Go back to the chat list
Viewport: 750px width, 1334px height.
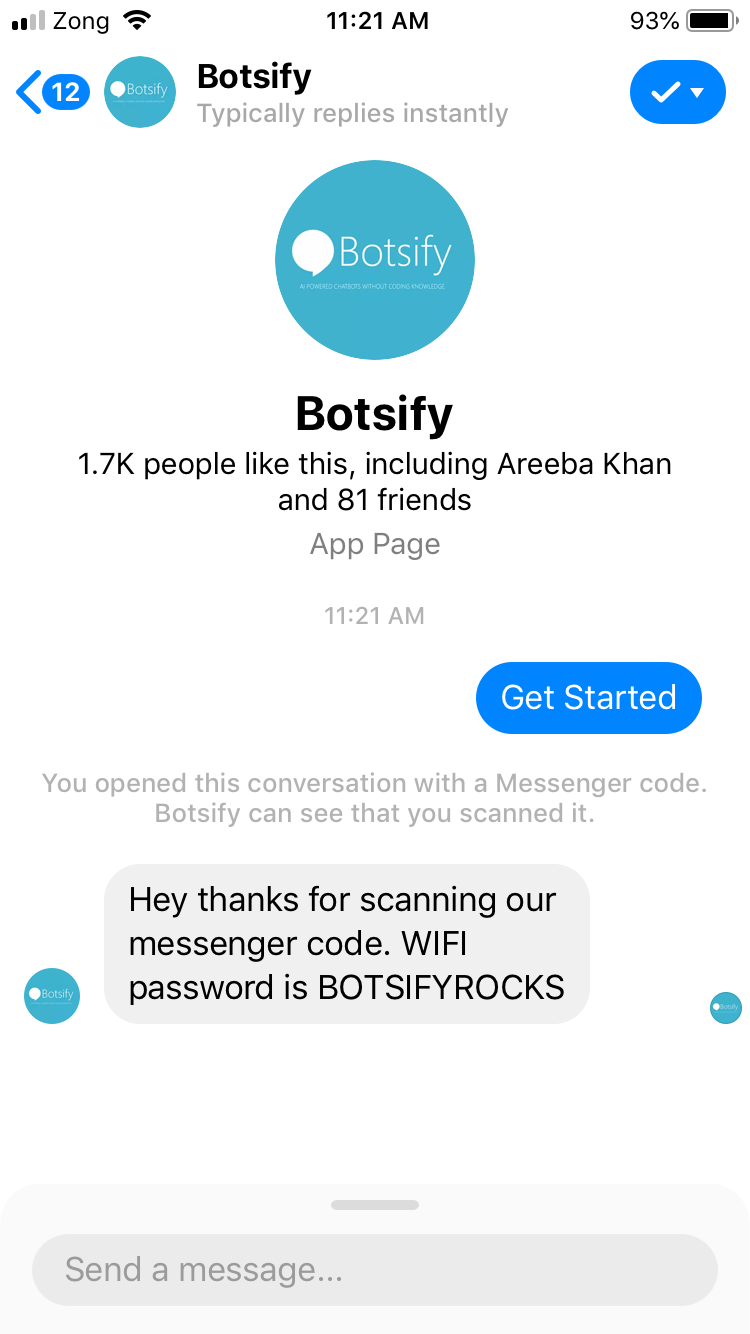click(x=50, y=93)
